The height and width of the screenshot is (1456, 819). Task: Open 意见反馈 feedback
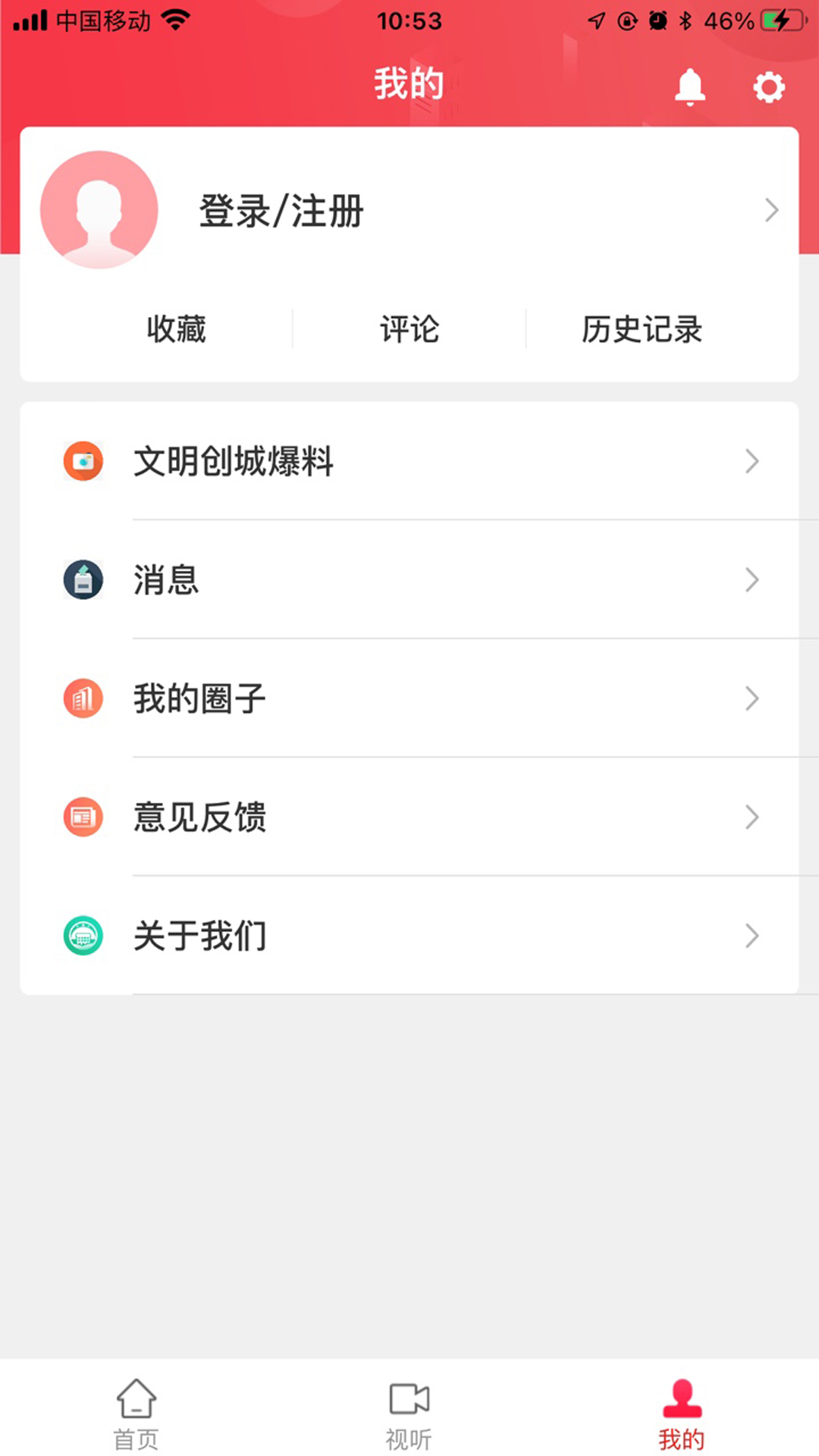pyautogui.click(x=409, y=817)
